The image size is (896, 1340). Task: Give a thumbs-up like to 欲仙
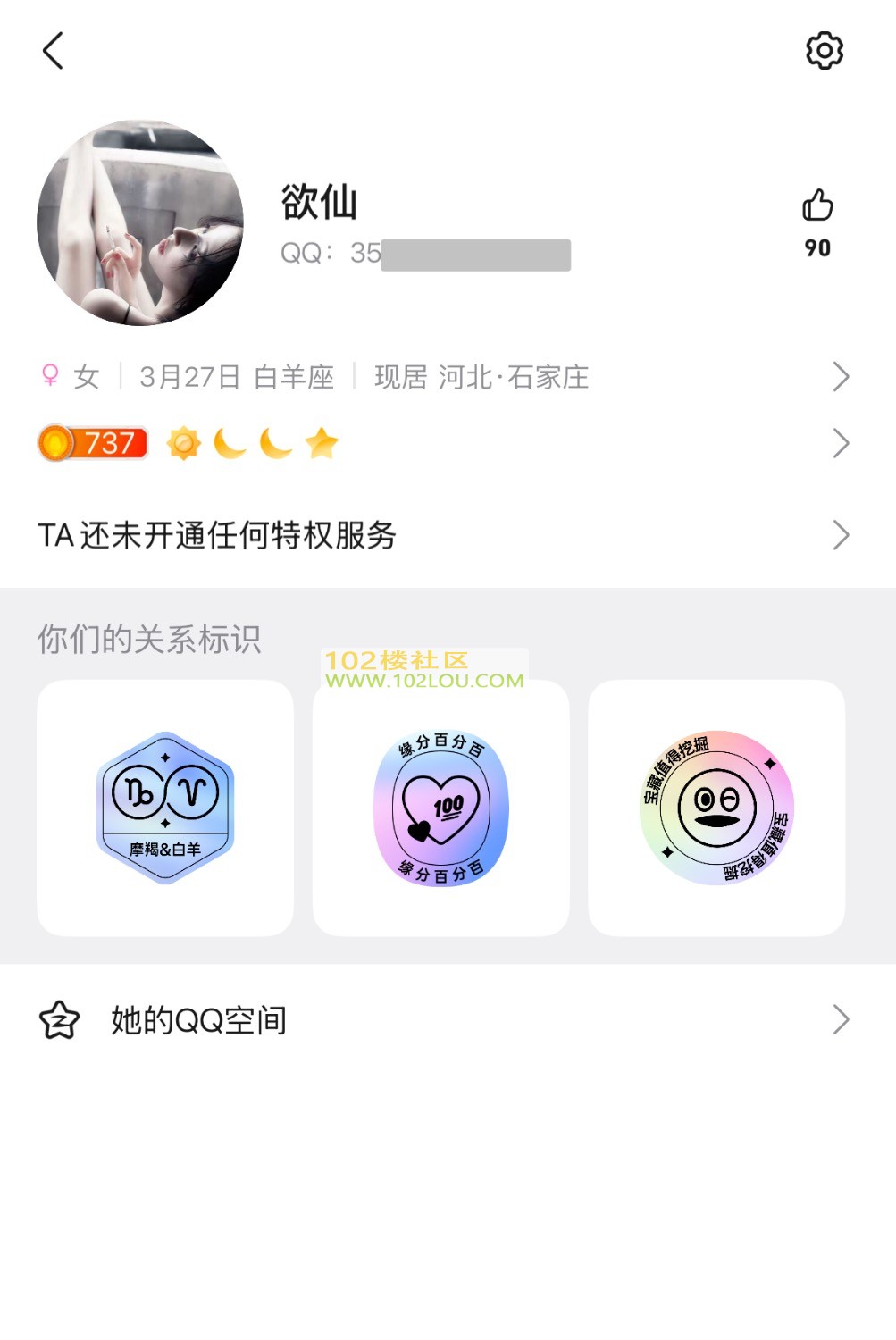(816, 206)
